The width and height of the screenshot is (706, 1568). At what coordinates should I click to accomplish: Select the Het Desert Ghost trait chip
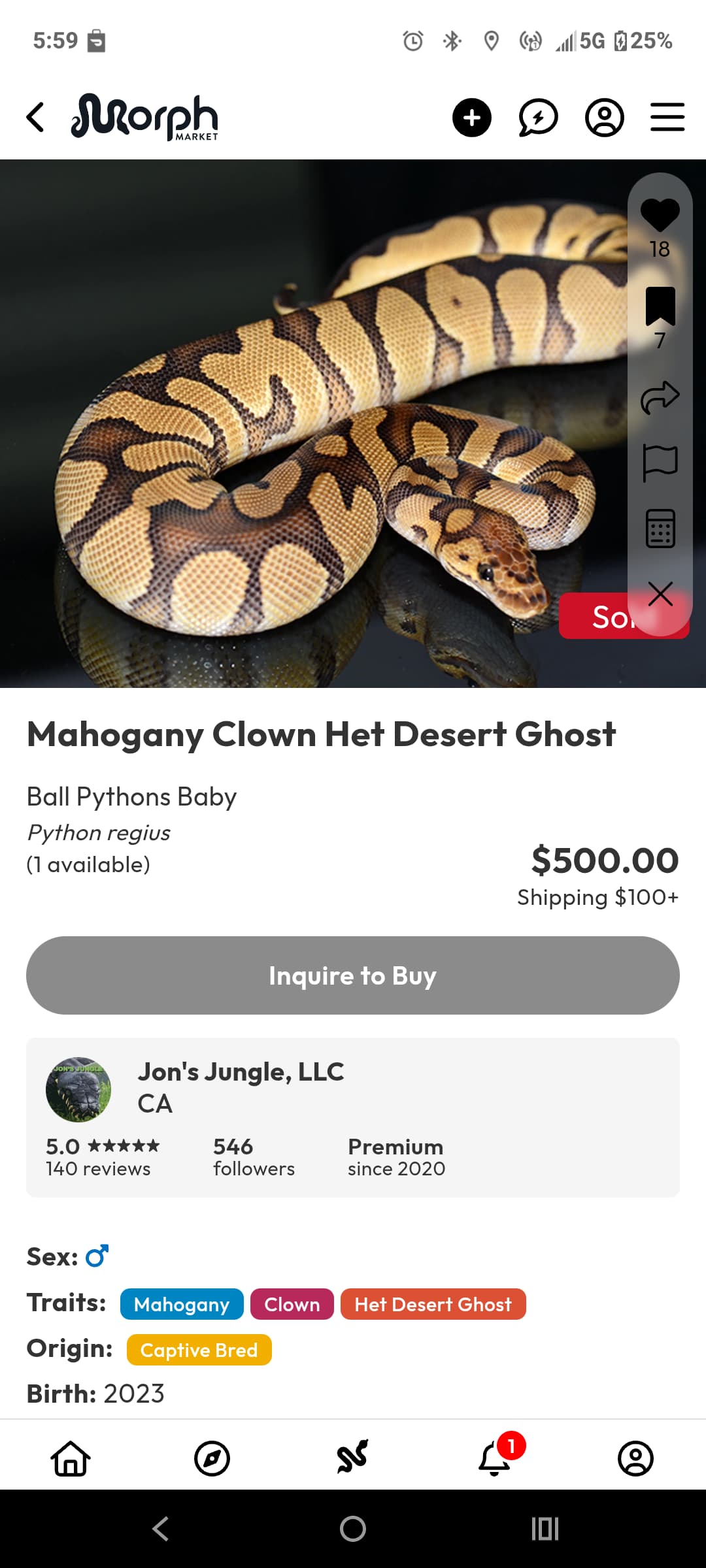coord(433,1304)
